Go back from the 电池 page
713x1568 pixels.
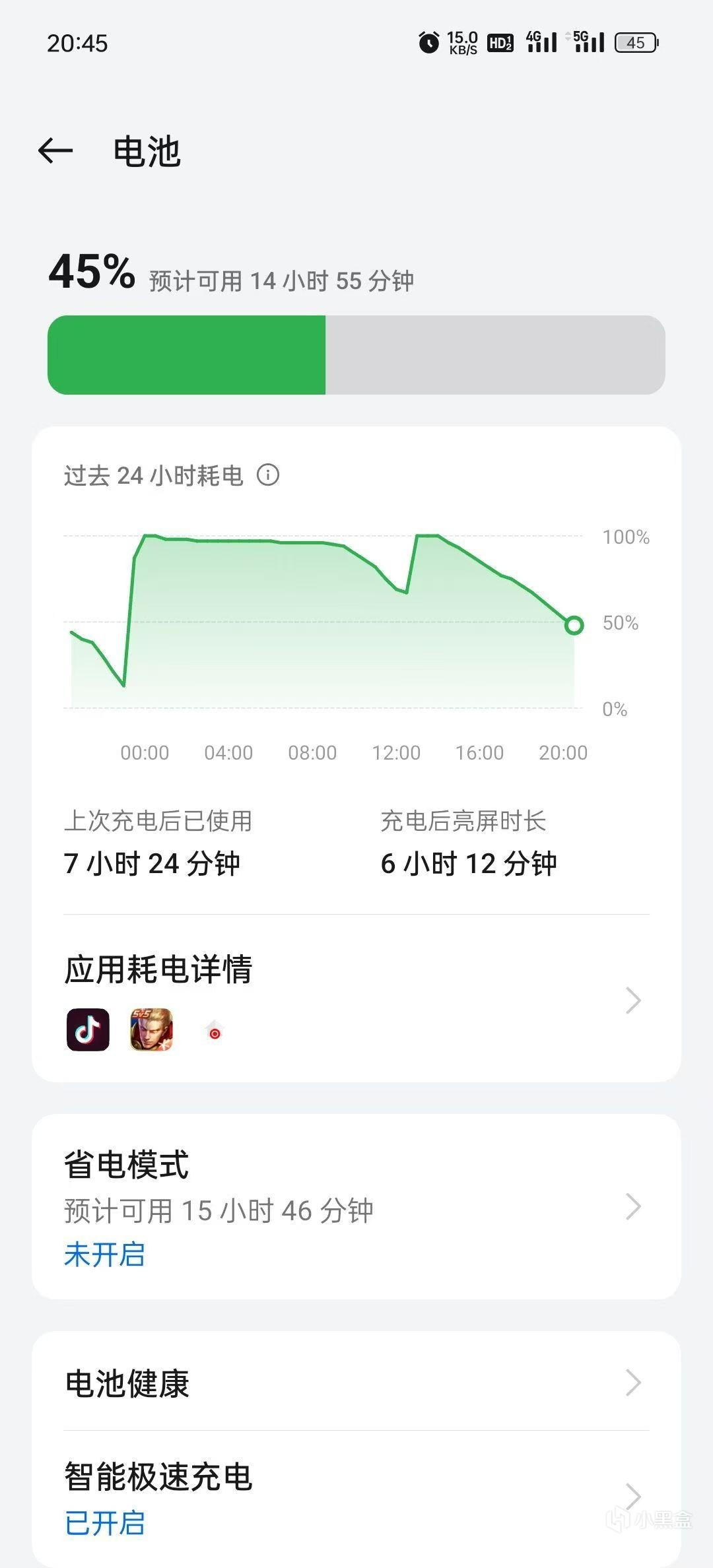tap(55, 151)
